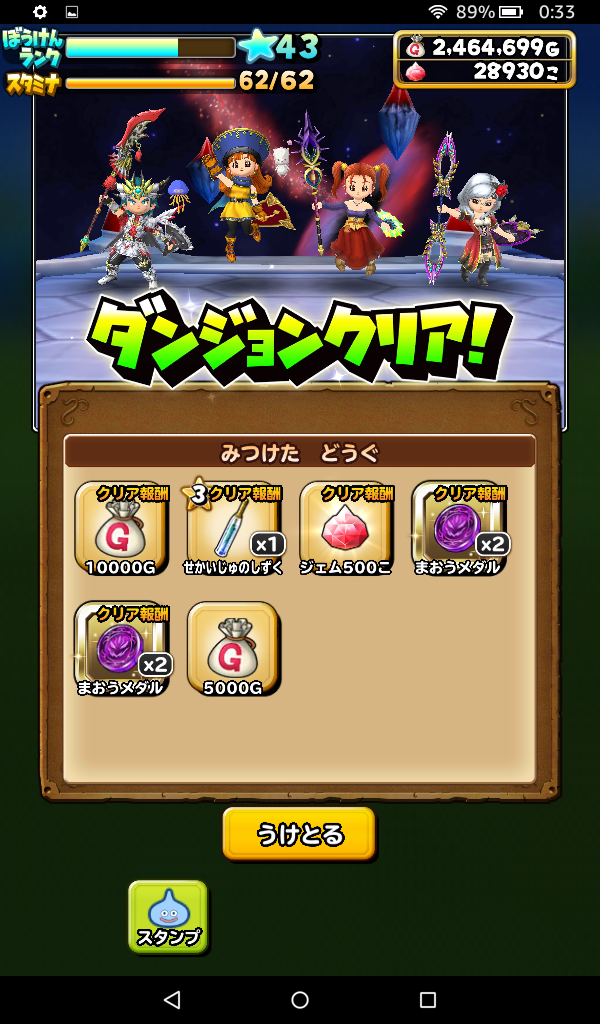The width and height of the screenshot is (600, 1024).
Task: Open the スタンプ stamp button
Action: point(168,915)
